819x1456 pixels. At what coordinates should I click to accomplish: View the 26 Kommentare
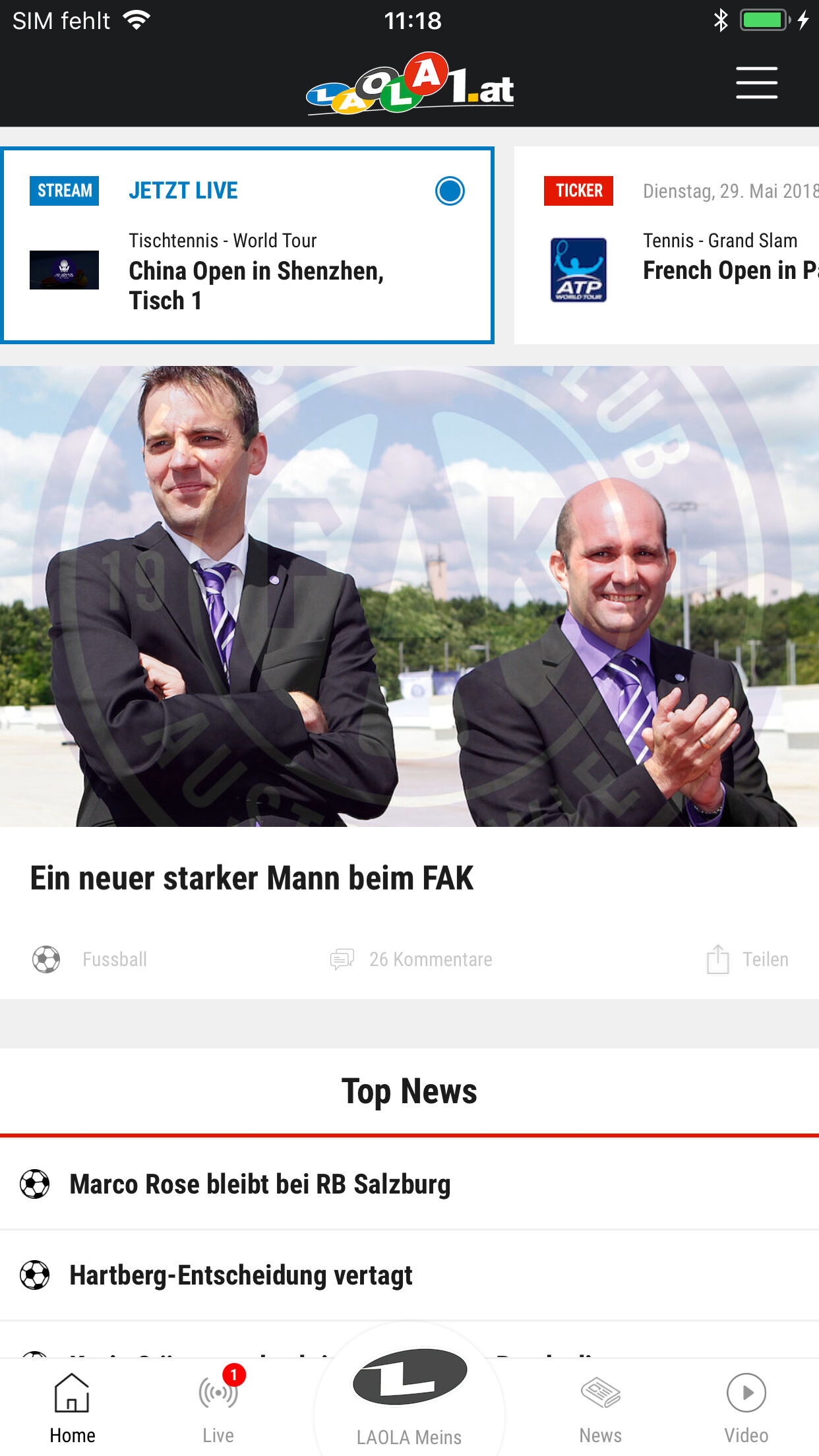(x=411, y=959)
